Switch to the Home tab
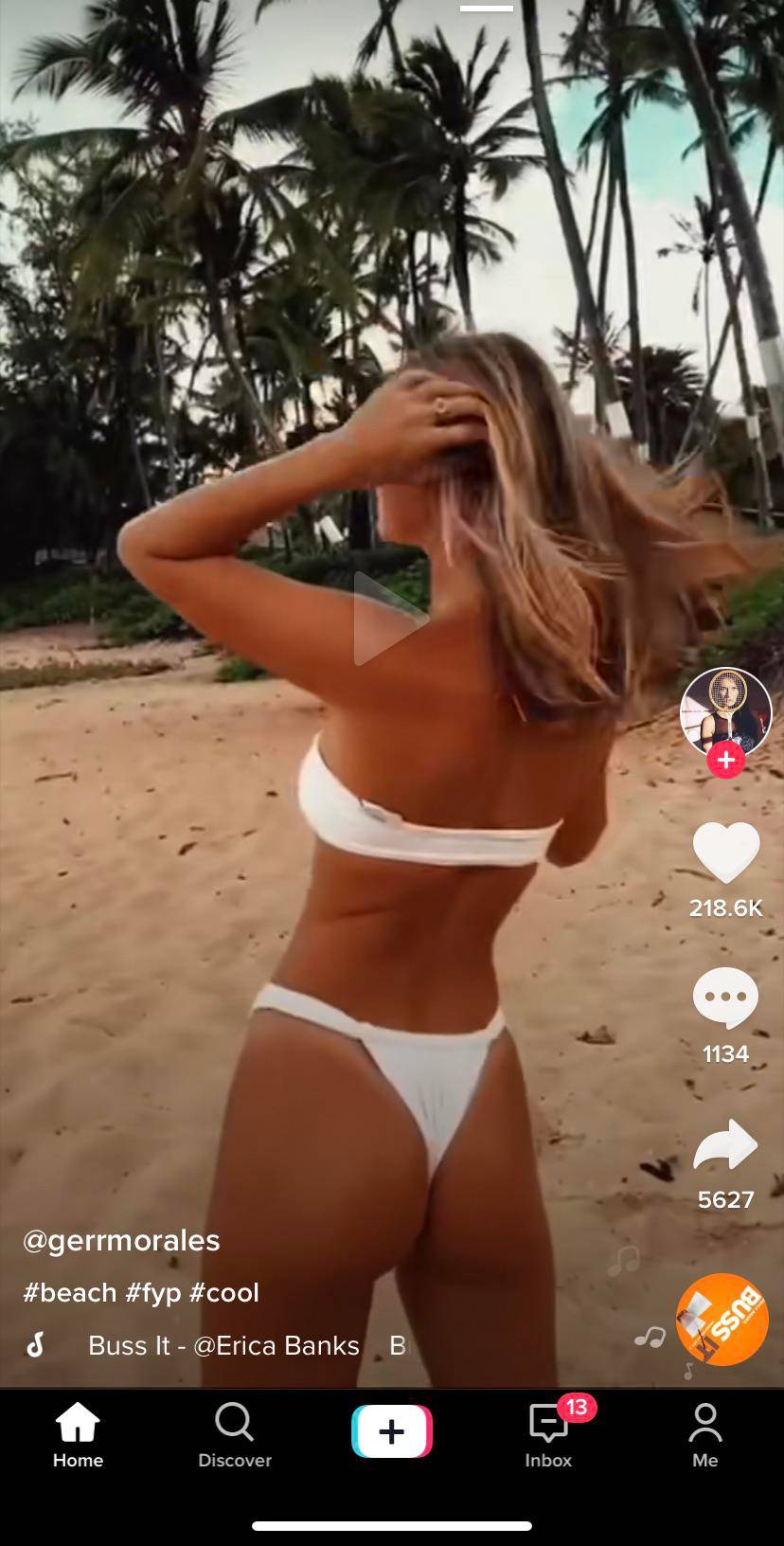Screen dimensions: 784x1546 [78, 1434]
